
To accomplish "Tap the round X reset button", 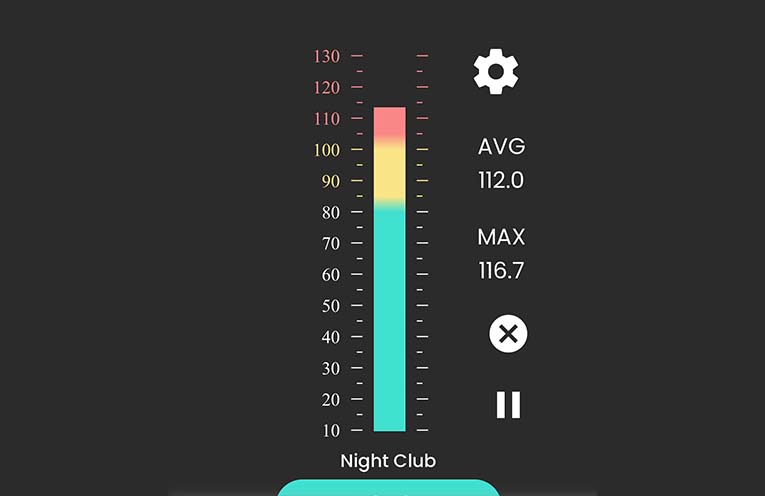I will [508, 333].
